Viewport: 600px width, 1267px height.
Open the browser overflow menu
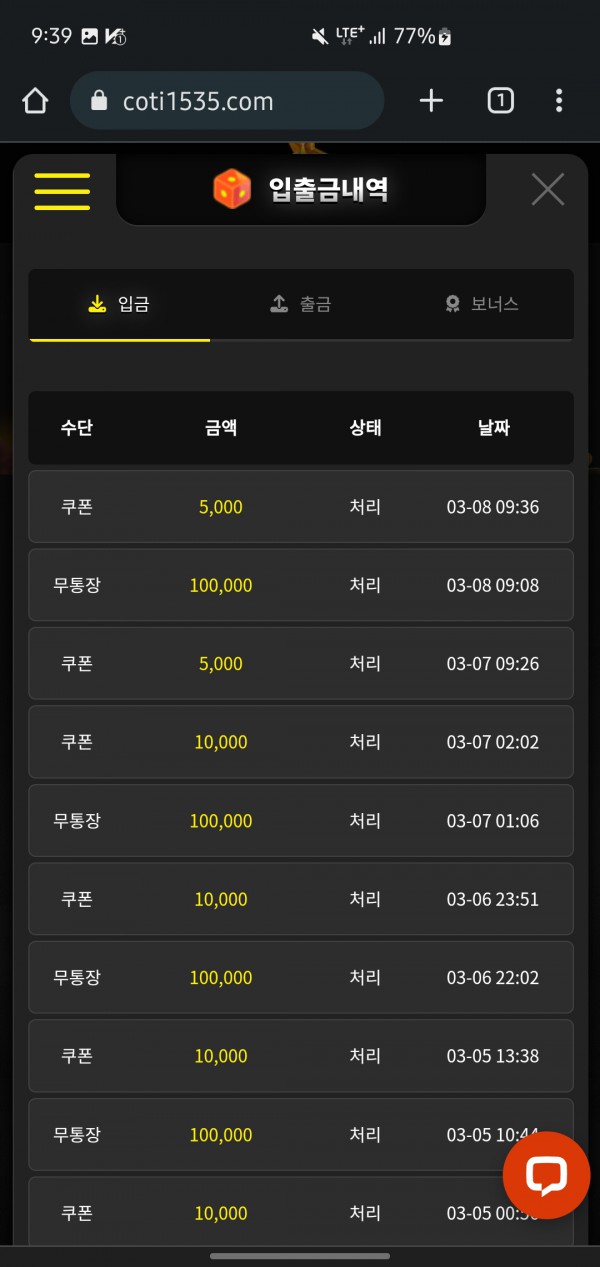point(559,101)
